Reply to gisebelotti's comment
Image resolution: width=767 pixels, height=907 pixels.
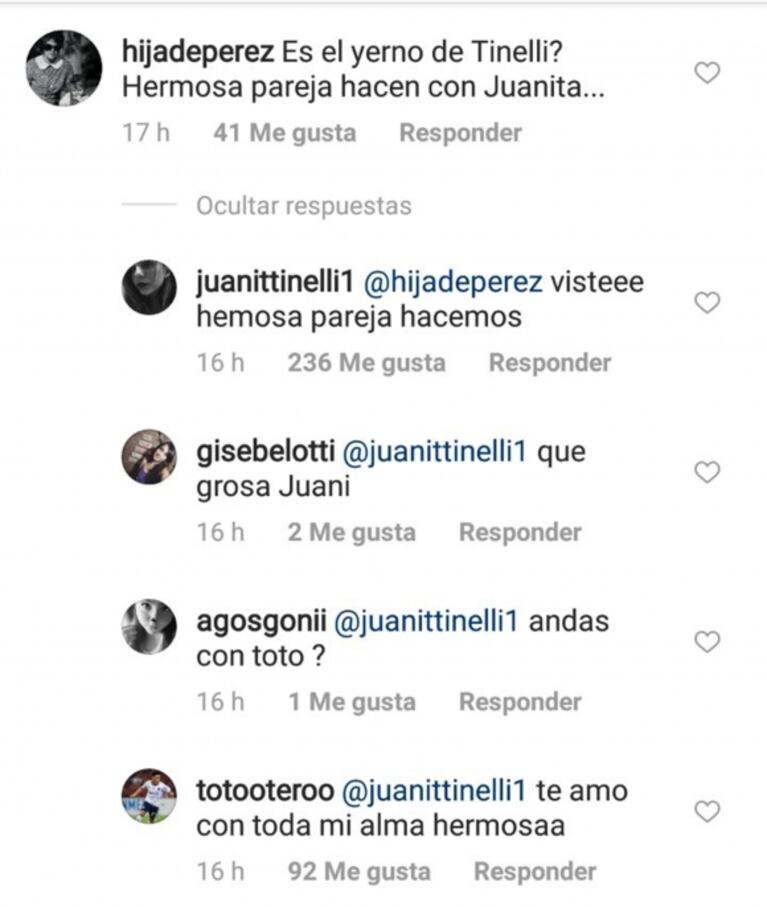pos(519,533)
